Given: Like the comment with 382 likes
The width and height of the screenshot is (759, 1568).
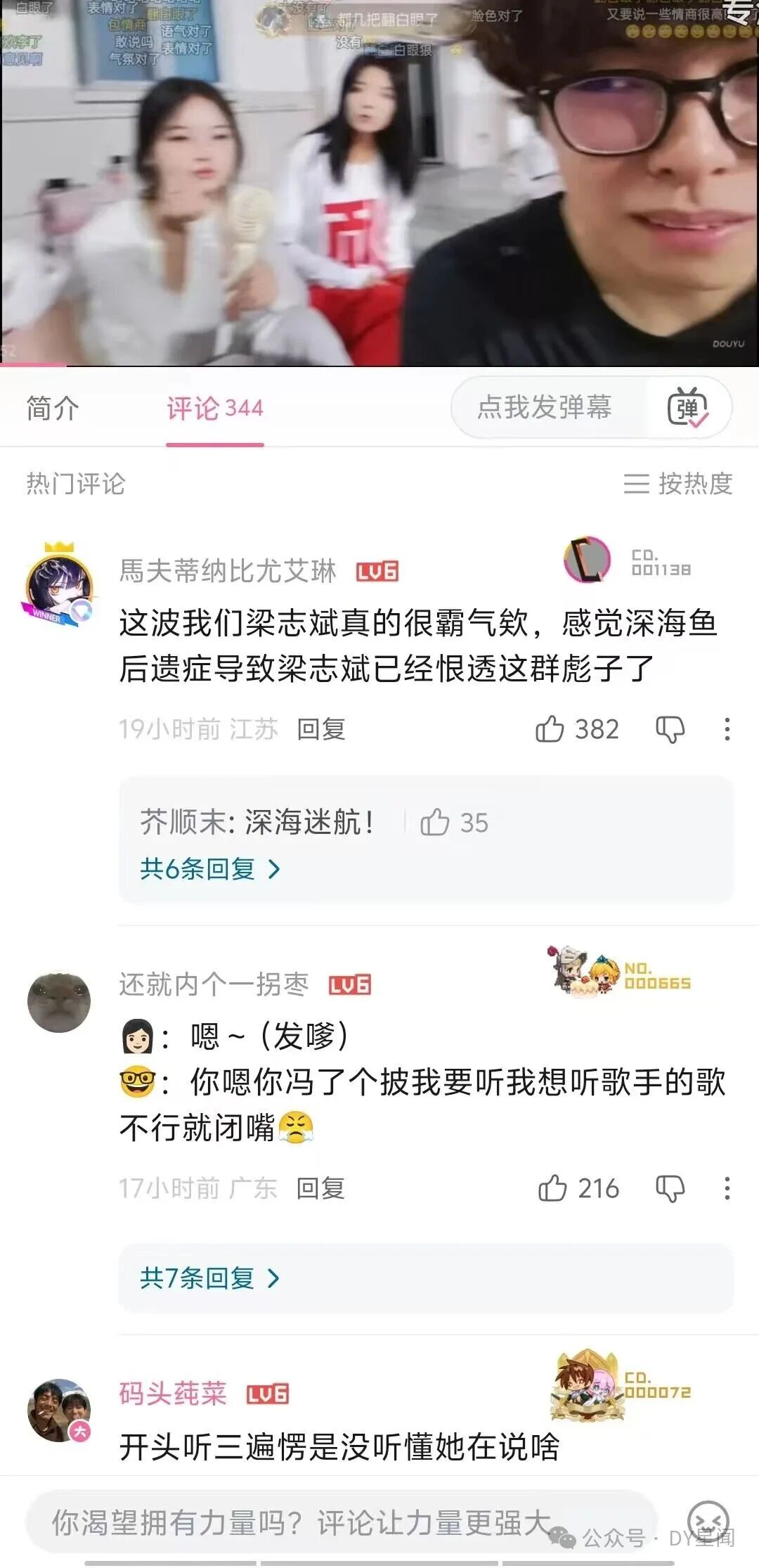Looking at the screenshot, I should [x=577, y=729].
